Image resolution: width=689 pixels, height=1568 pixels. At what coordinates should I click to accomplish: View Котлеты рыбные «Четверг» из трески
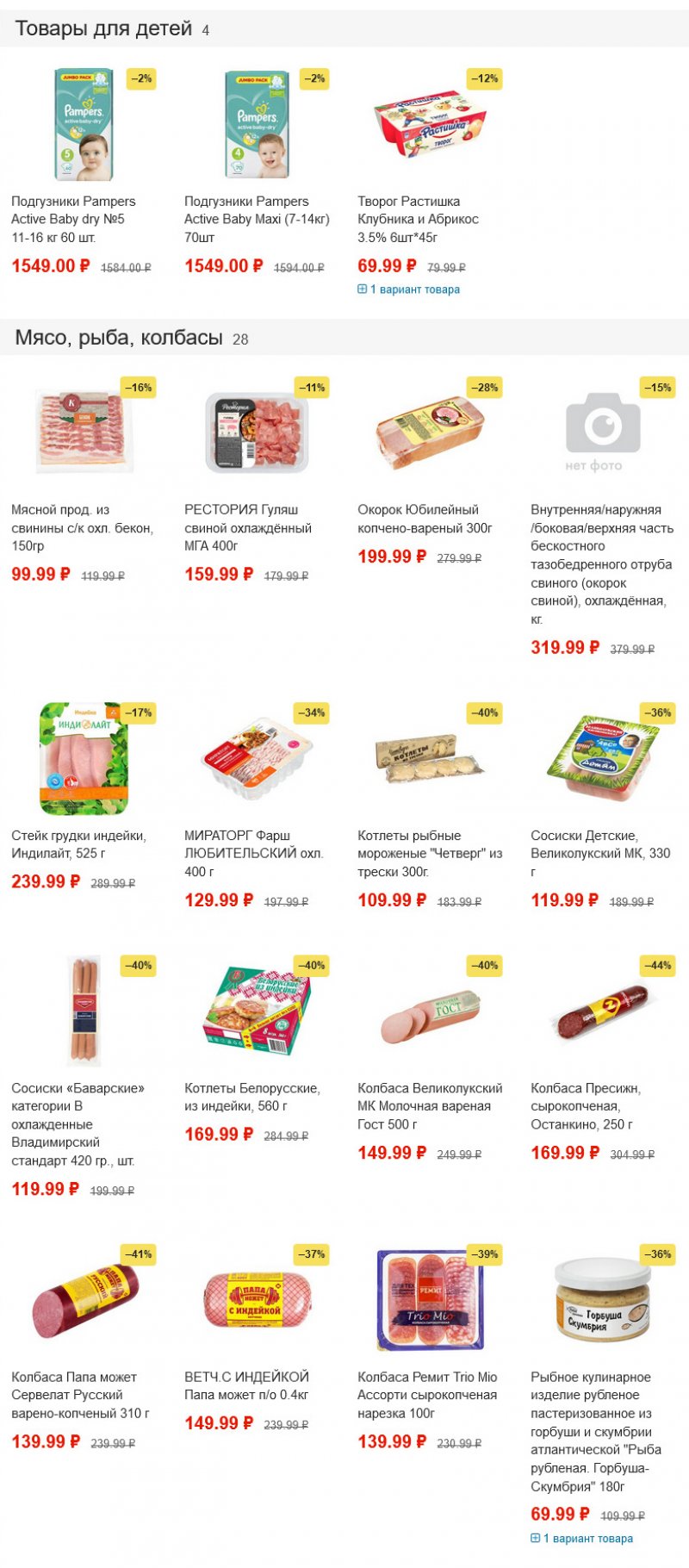coord(430,853)
